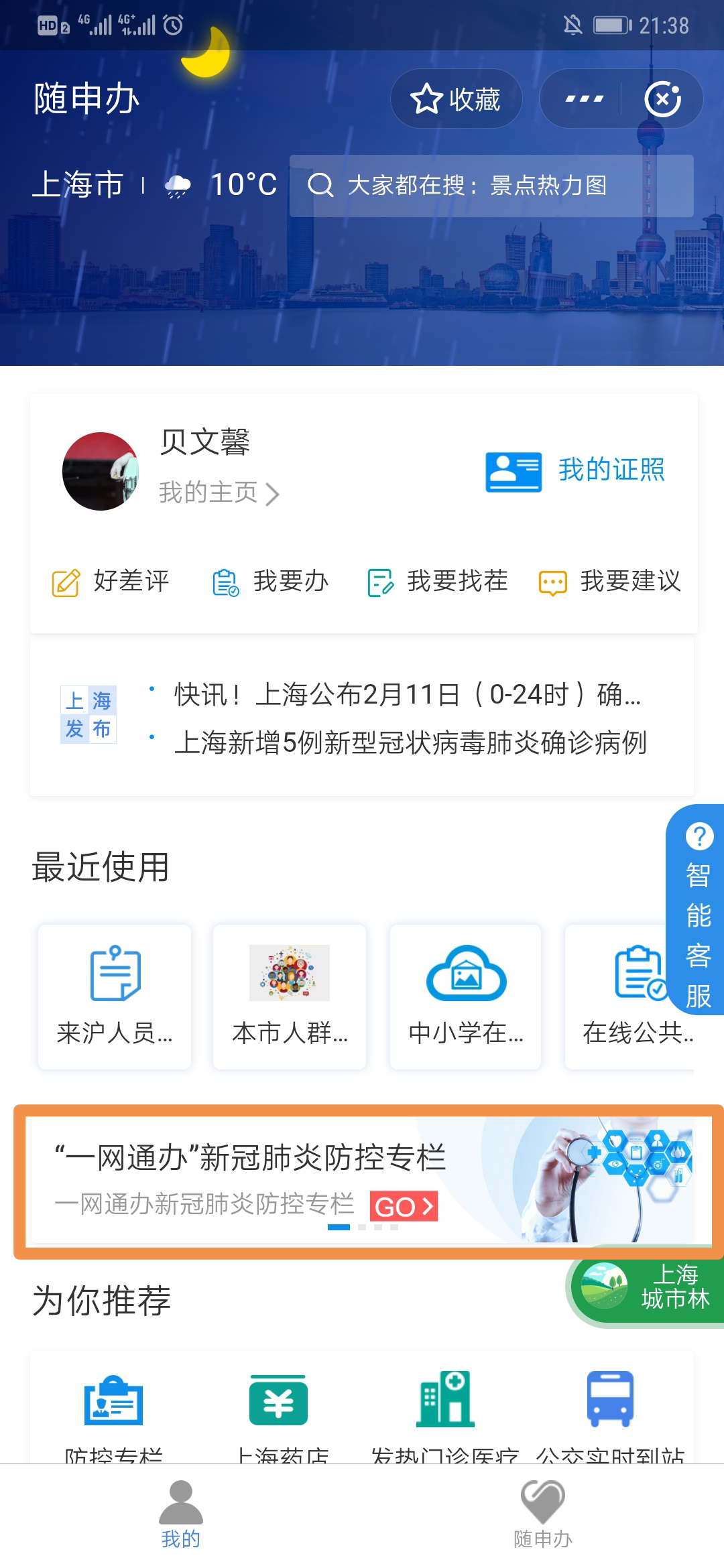The image size is (724, 1568).
Task: Open recently used 来沪人员 card
Action: (115, 997)
